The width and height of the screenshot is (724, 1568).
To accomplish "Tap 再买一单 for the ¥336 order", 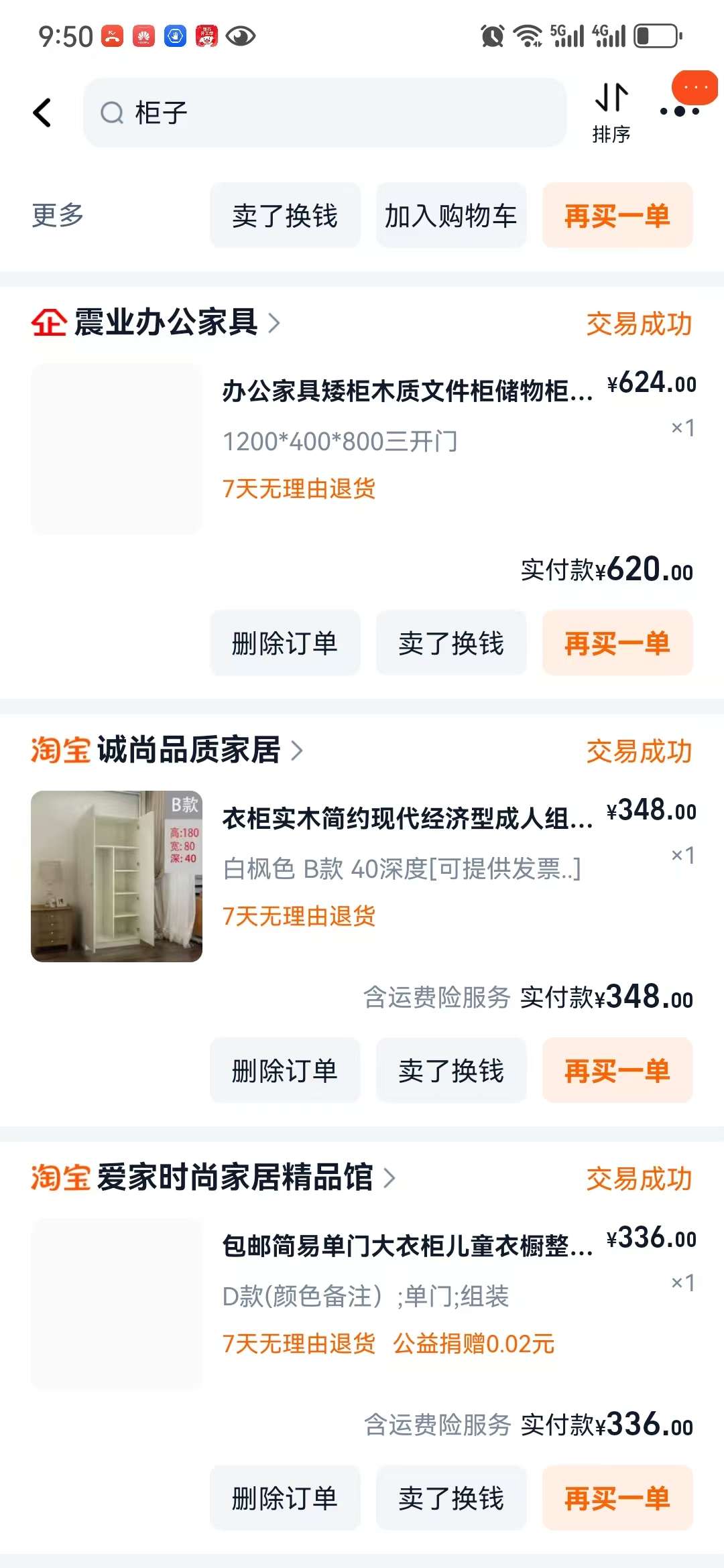I will tap(617, 1498).
